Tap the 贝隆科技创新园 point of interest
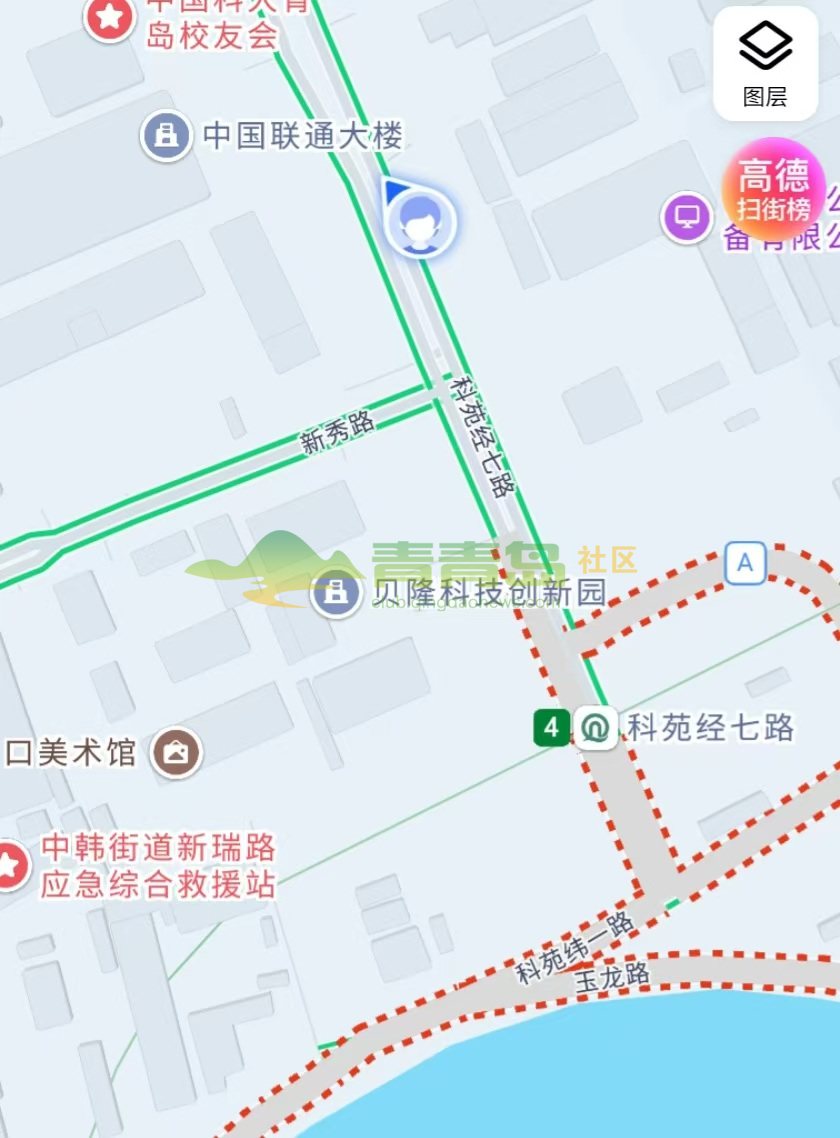The image size is (840, 1138). [337, 593]
